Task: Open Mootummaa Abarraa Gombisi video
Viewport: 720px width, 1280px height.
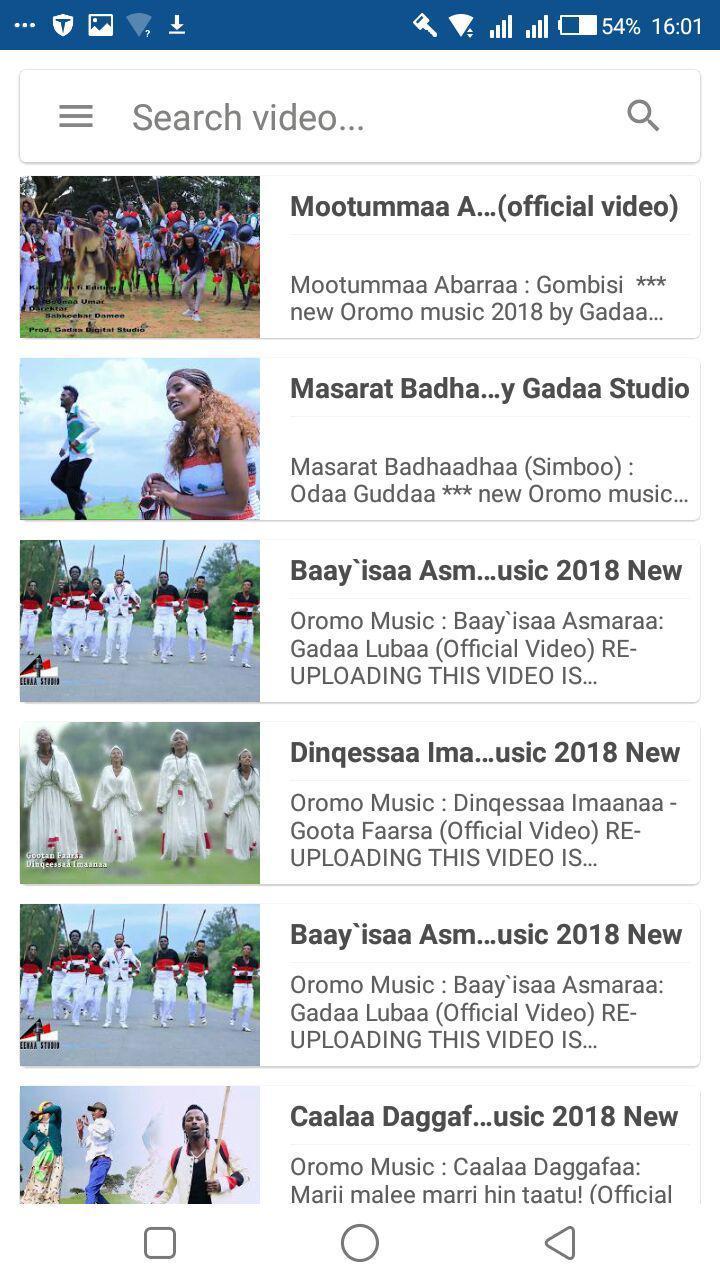Action: 360,257
